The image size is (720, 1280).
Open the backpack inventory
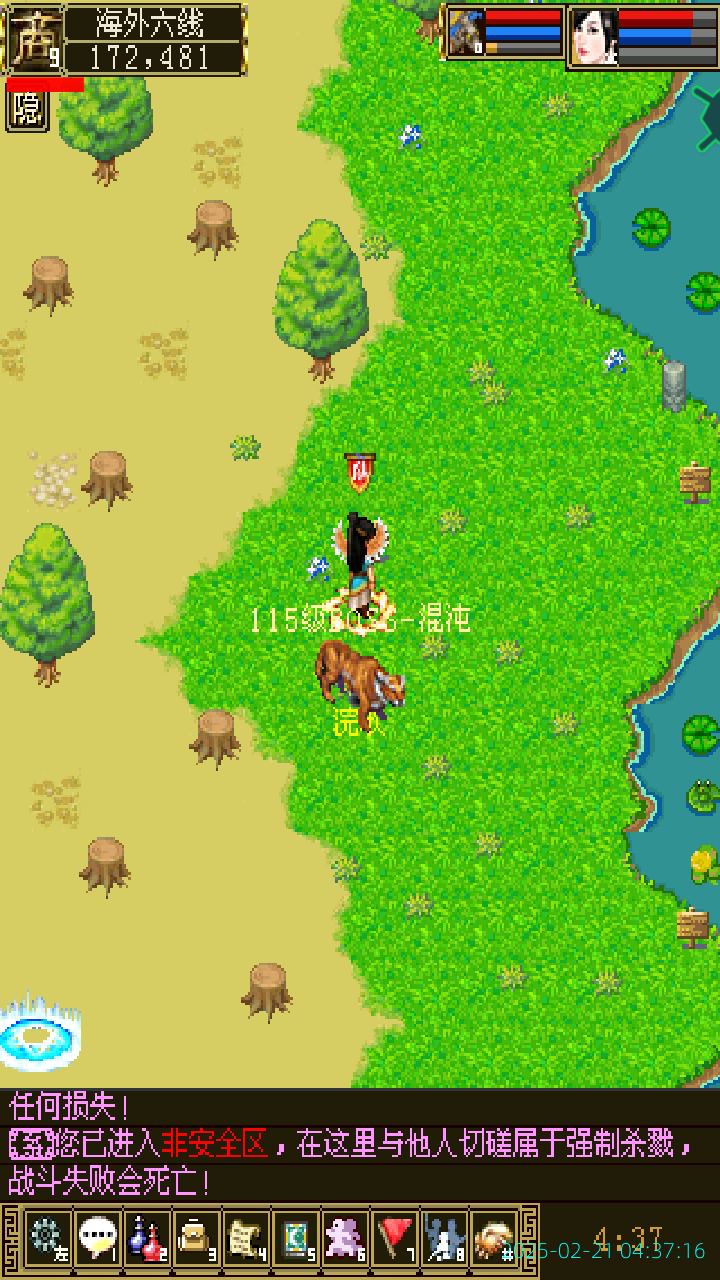click(x=196, y=1238)
